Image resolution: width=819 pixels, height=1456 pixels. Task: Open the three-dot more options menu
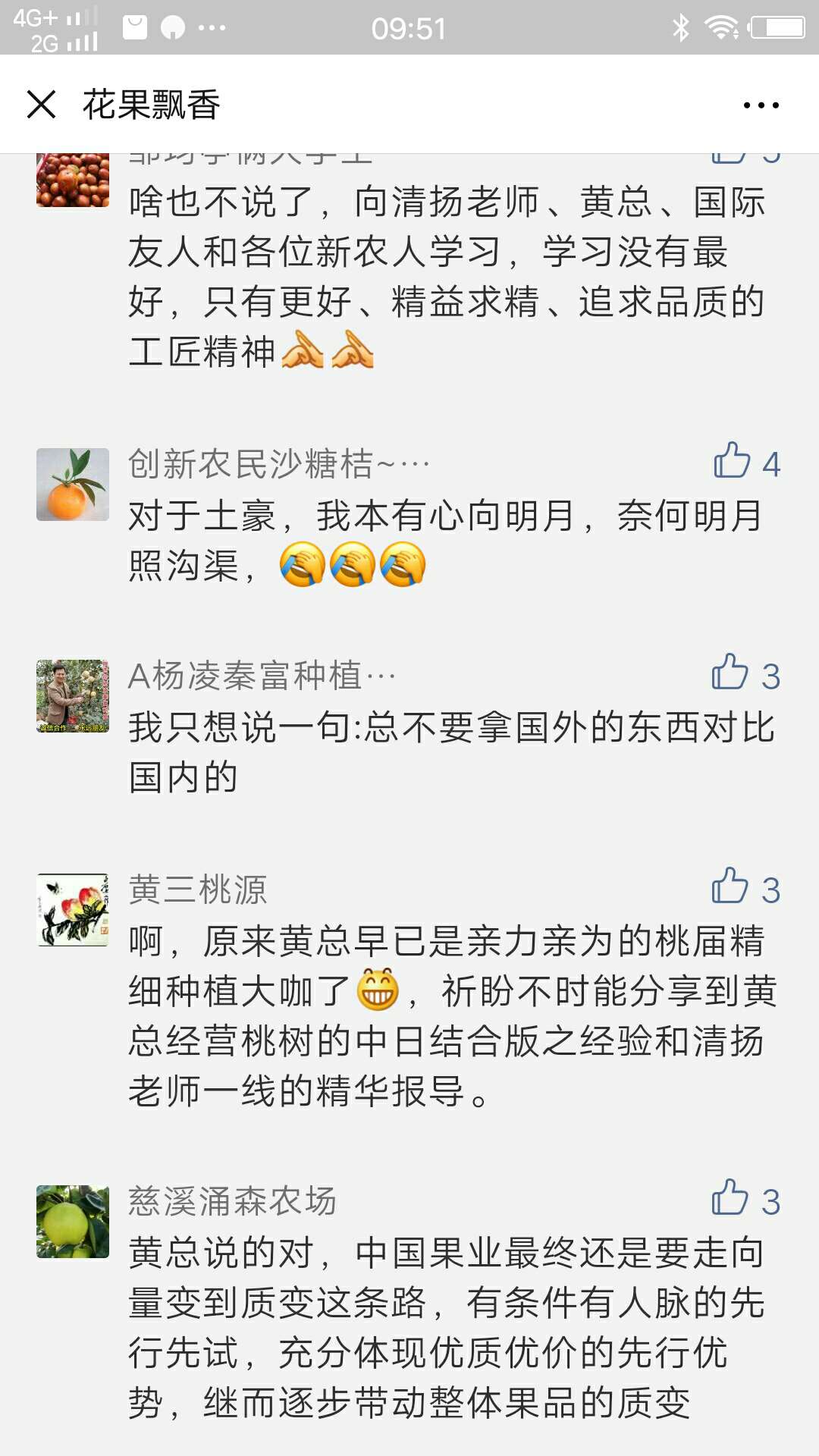761,105
